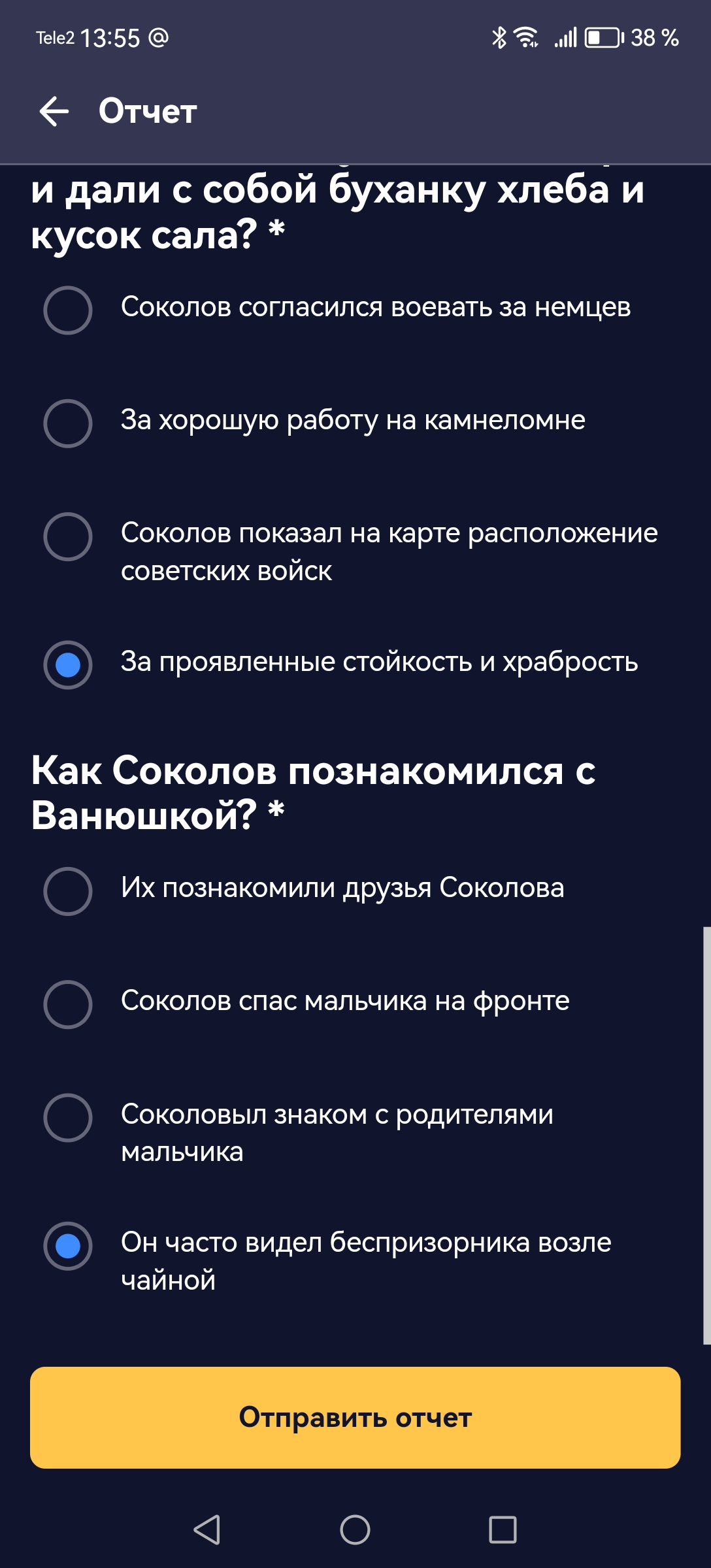Open recent apps from navigation bar

[x=503, y=1529]
